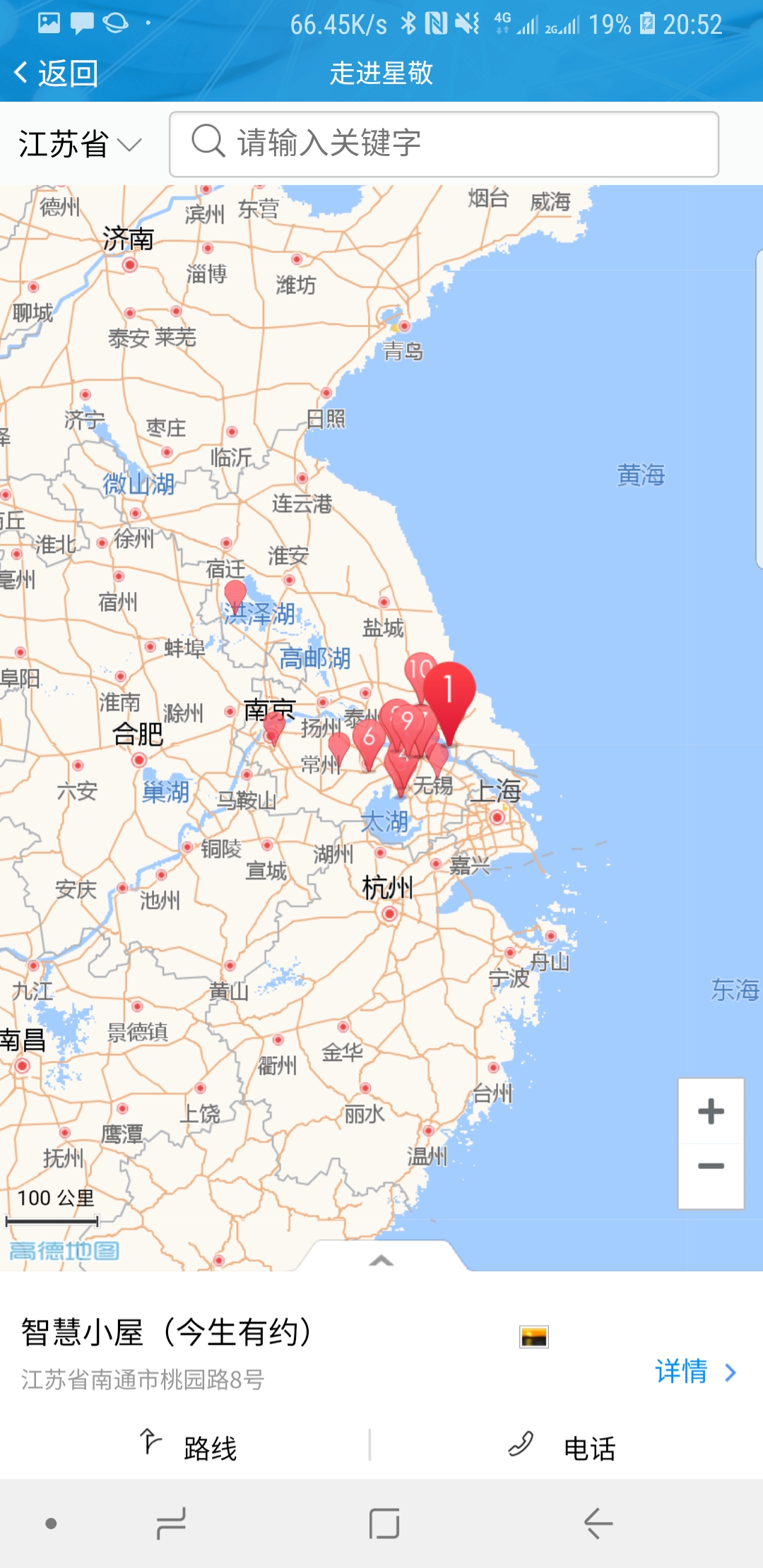This screenshot has width=763, height=1568.
Task: Get 路线 directions to the store
Action: point(188,1447)
